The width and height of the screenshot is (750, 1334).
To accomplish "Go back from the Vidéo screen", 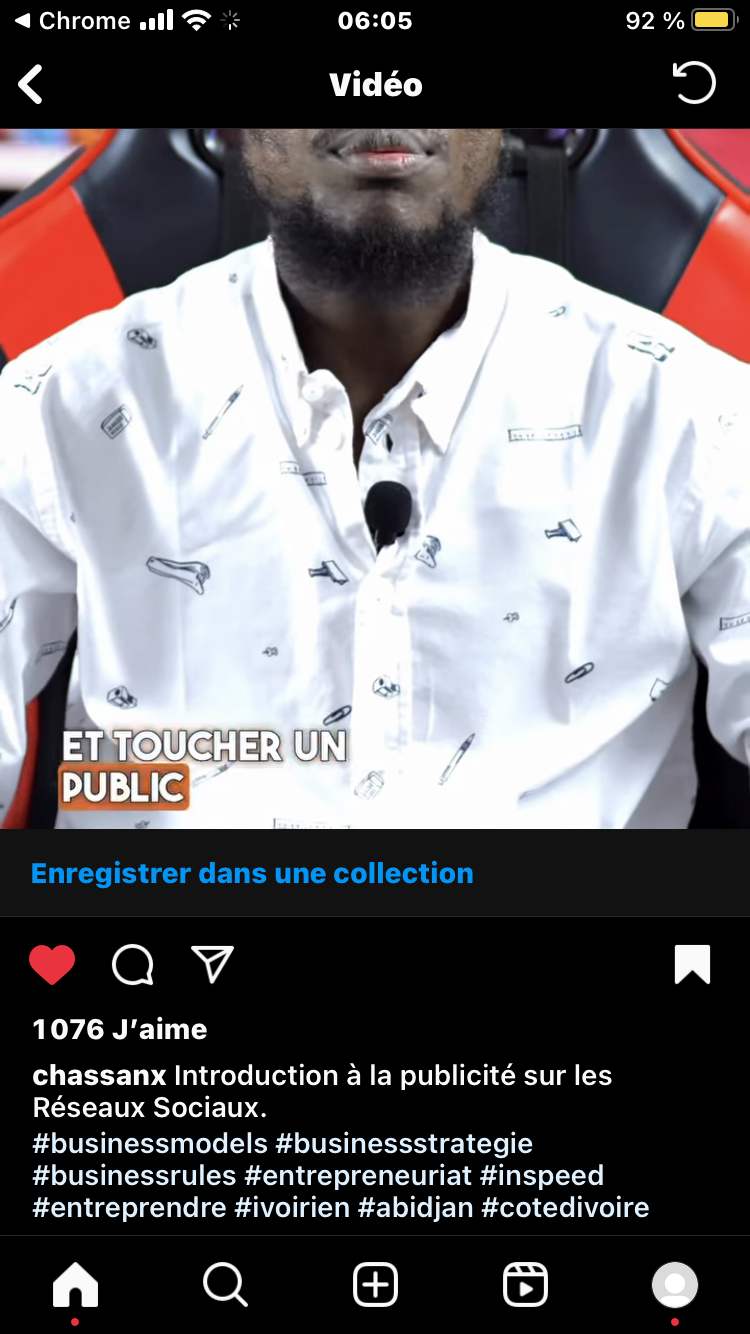I will (31, 85).
